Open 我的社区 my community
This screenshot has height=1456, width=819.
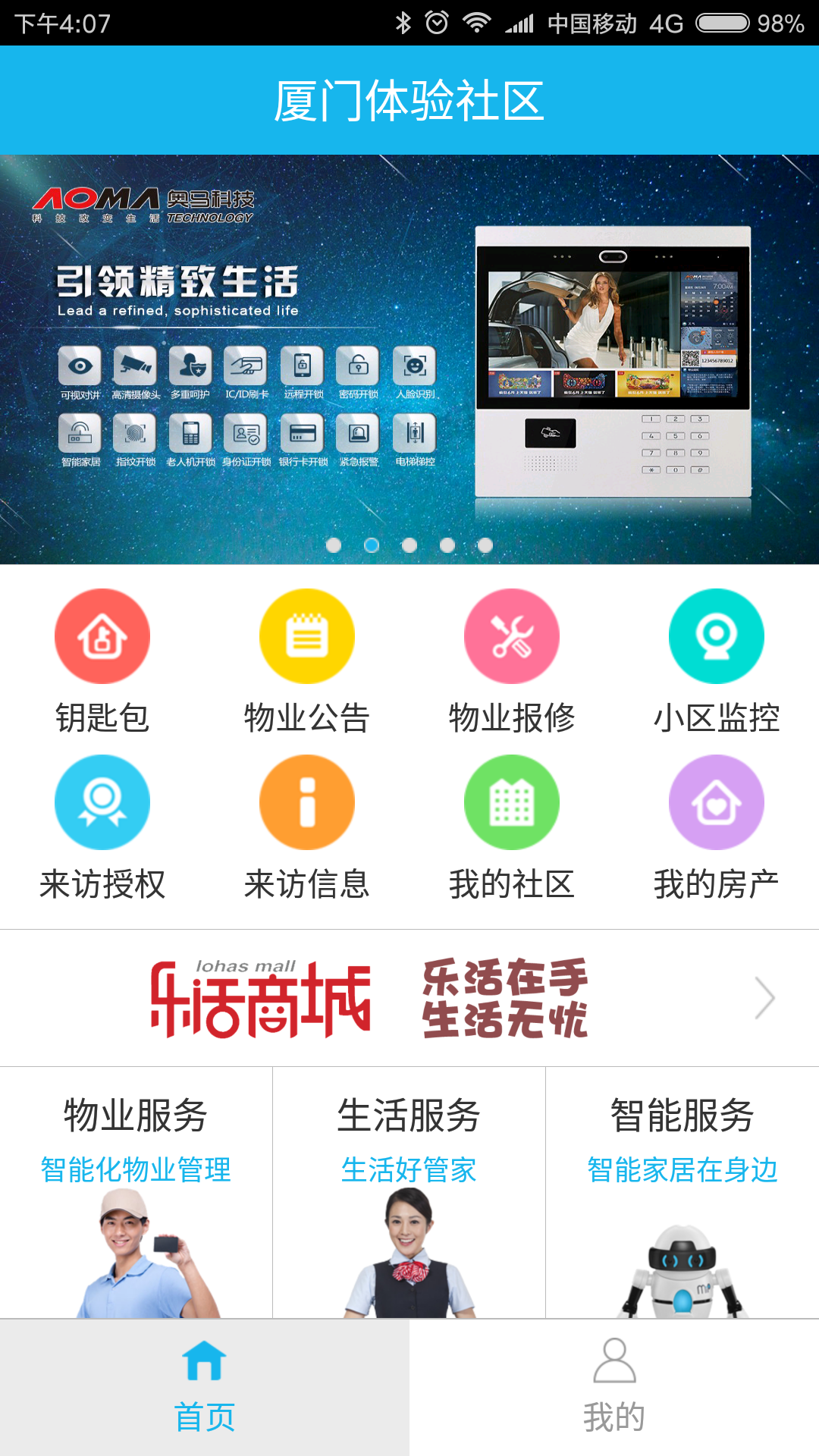click(x=512, y=802)
